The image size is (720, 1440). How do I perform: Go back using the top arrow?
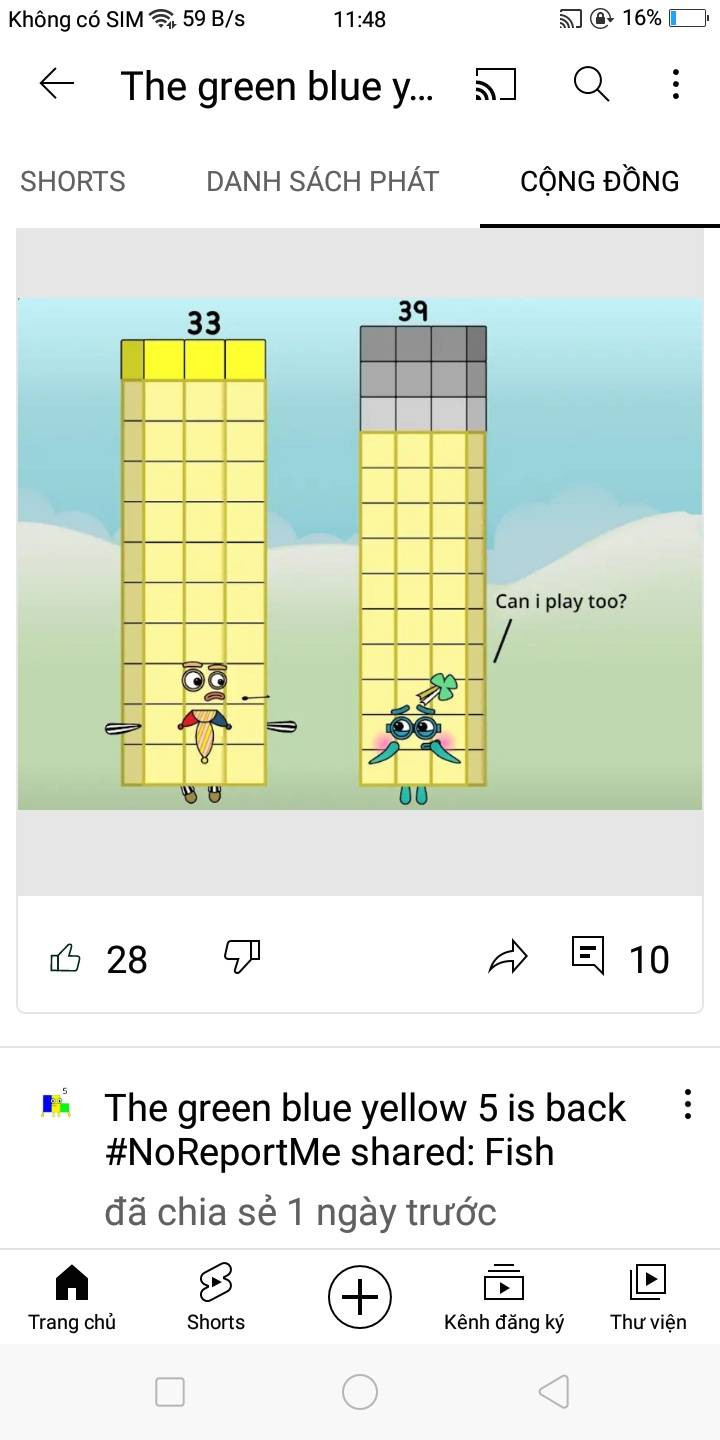(57, 86)
